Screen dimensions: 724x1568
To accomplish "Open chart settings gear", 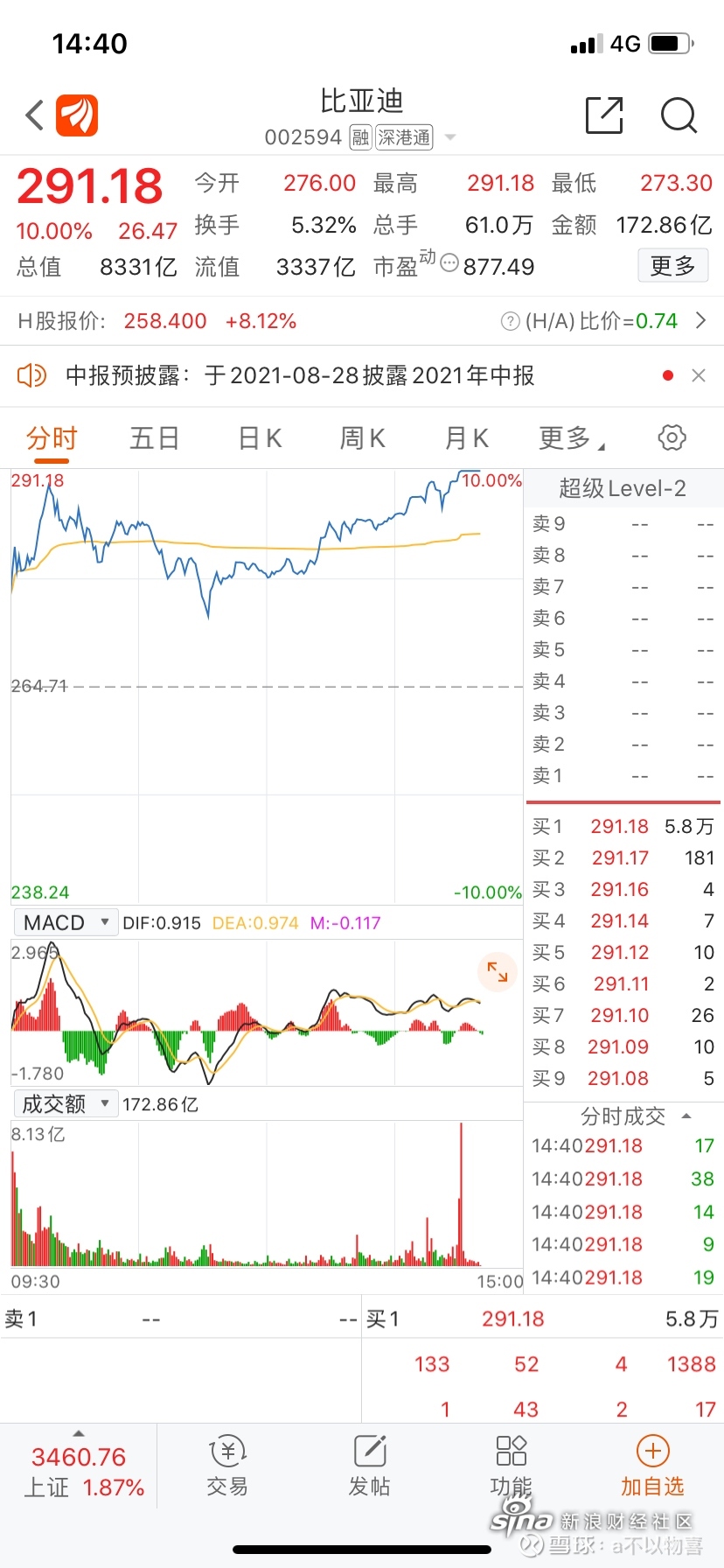I will tap(672, 437).
